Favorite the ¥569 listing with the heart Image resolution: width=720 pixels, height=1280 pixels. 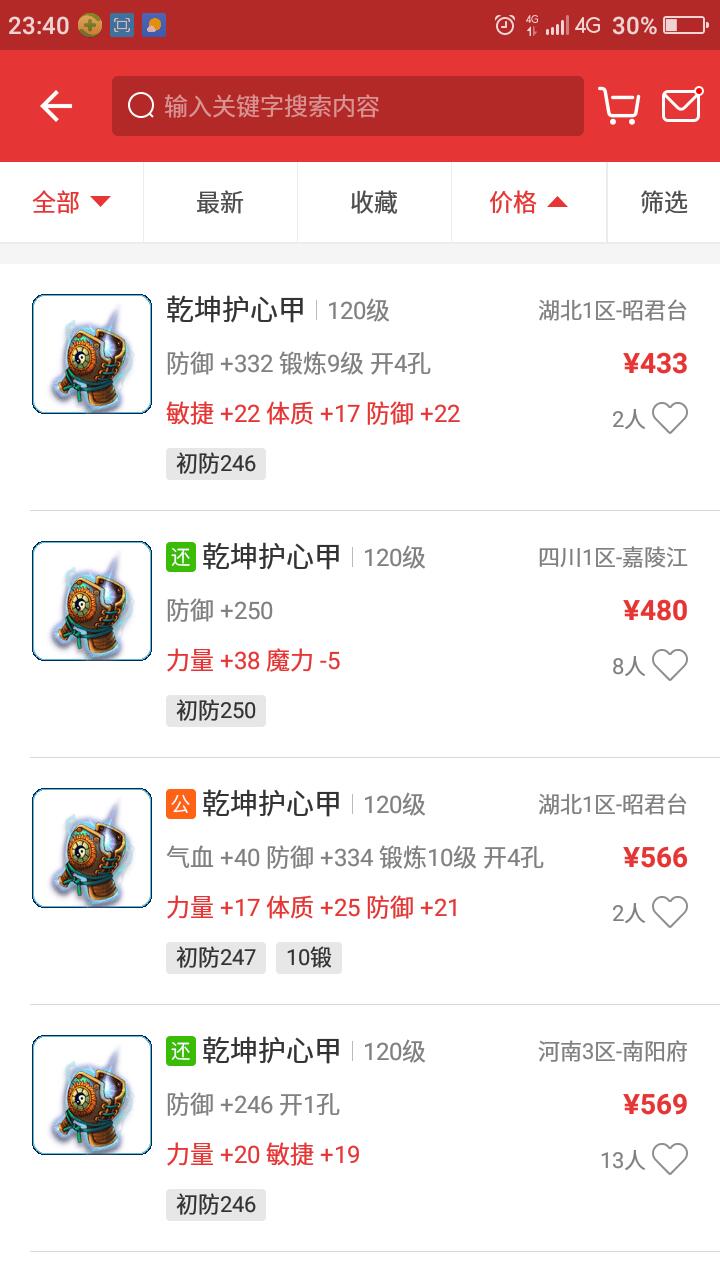670,1159
